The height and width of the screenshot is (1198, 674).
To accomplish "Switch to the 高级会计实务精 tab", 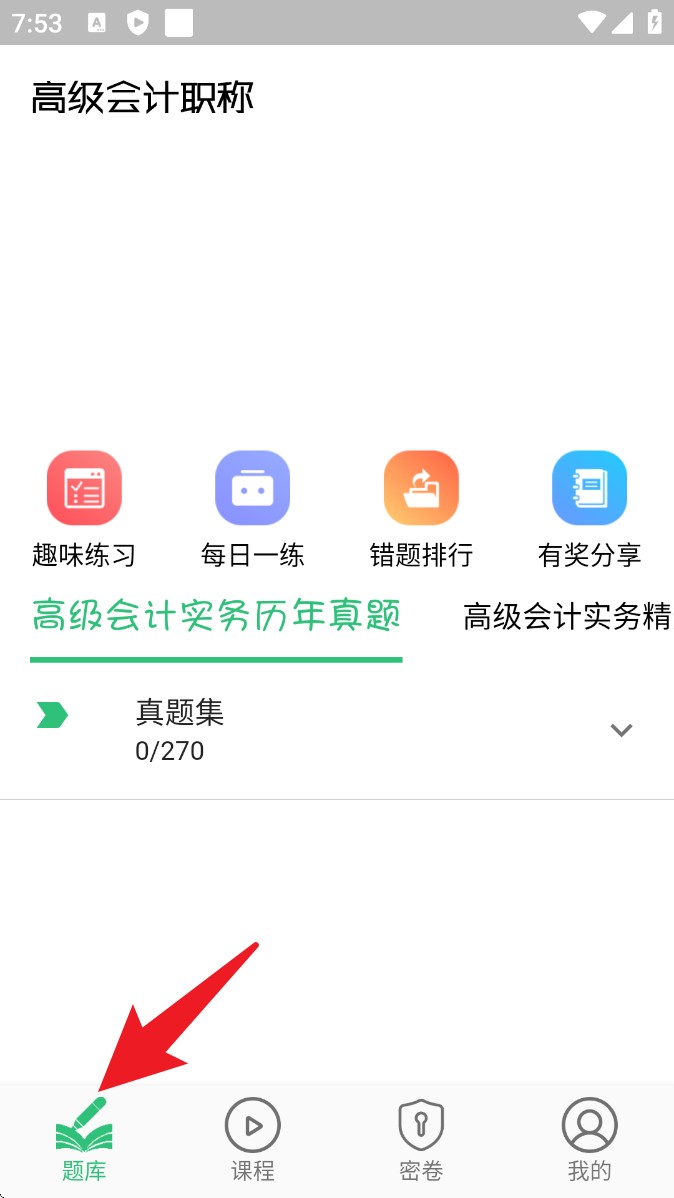I will pyautogui.click(x=566, y=617).
